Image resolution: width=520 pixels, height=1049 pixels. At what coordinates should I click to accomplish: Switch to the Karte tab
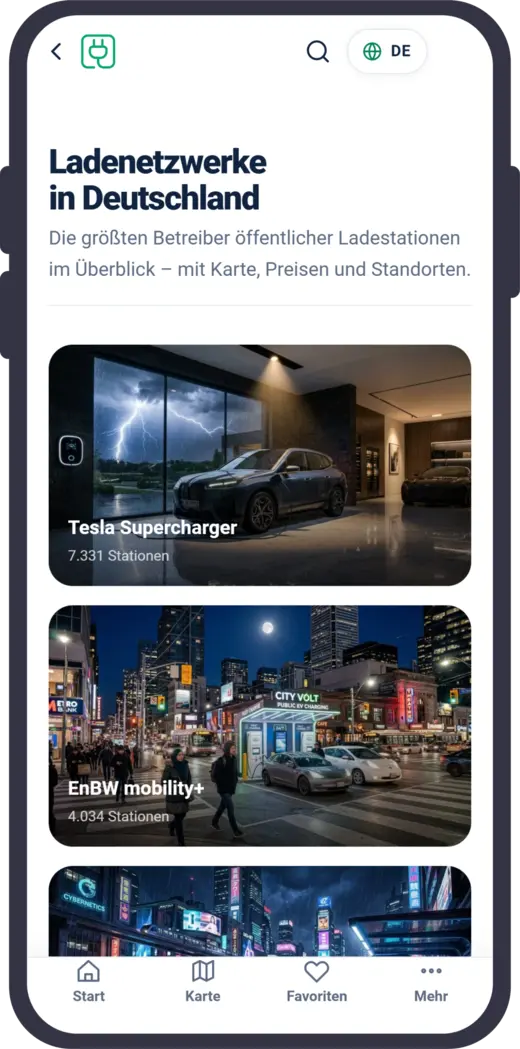click(x=203, y=981)
